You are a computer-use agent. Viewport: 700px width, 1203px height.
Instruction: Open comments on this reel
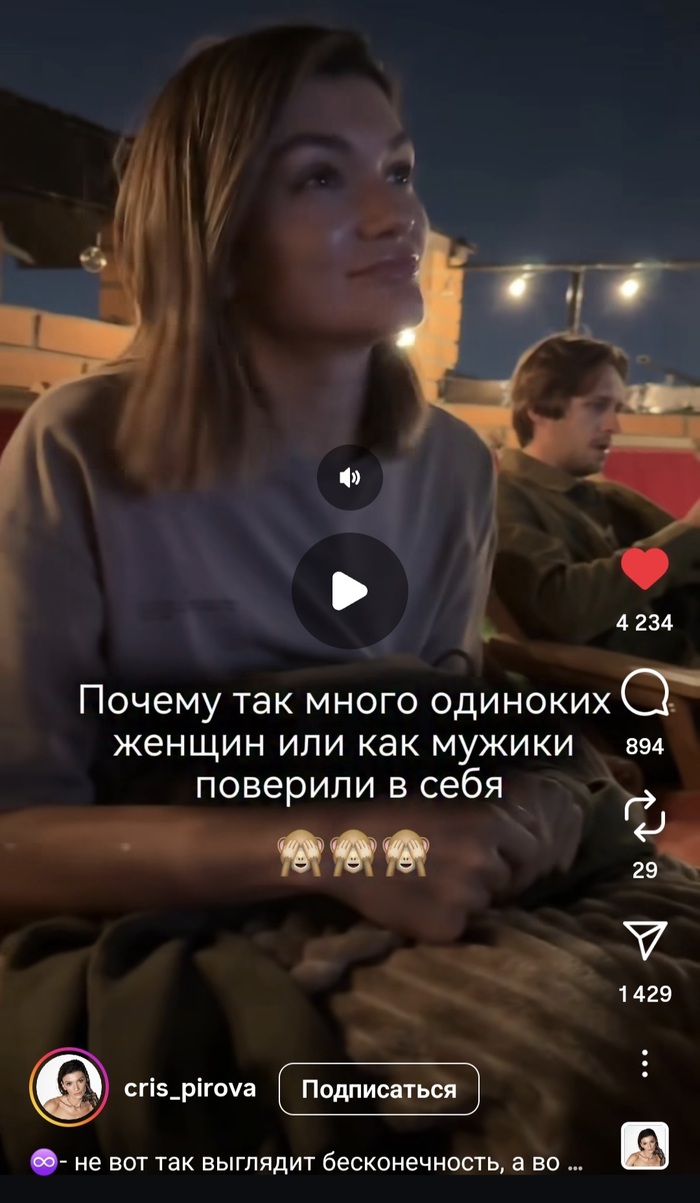click(644, 693)
